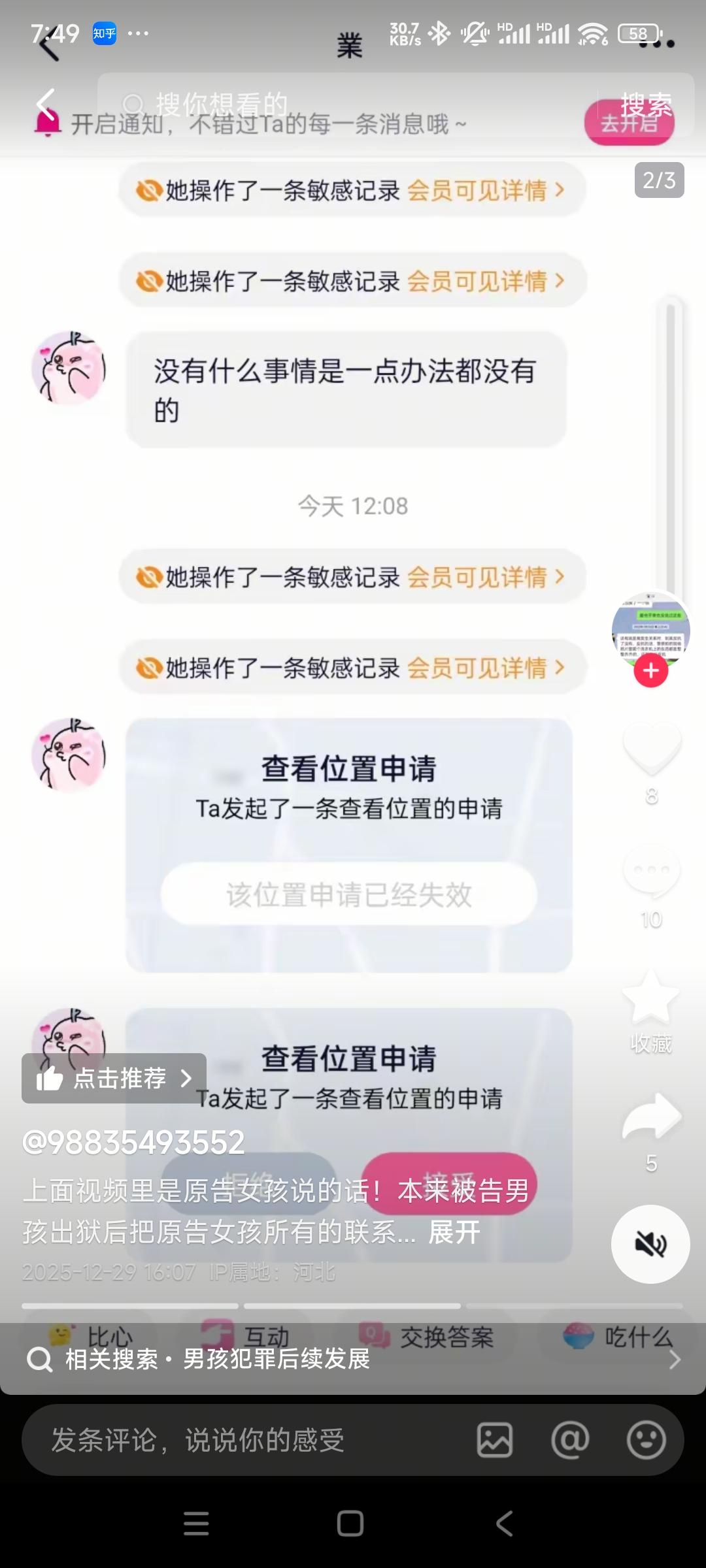This screenshot has width=706, height=1568.
Task: Expand the caption with 展开
Action: tap(454, 1232)
